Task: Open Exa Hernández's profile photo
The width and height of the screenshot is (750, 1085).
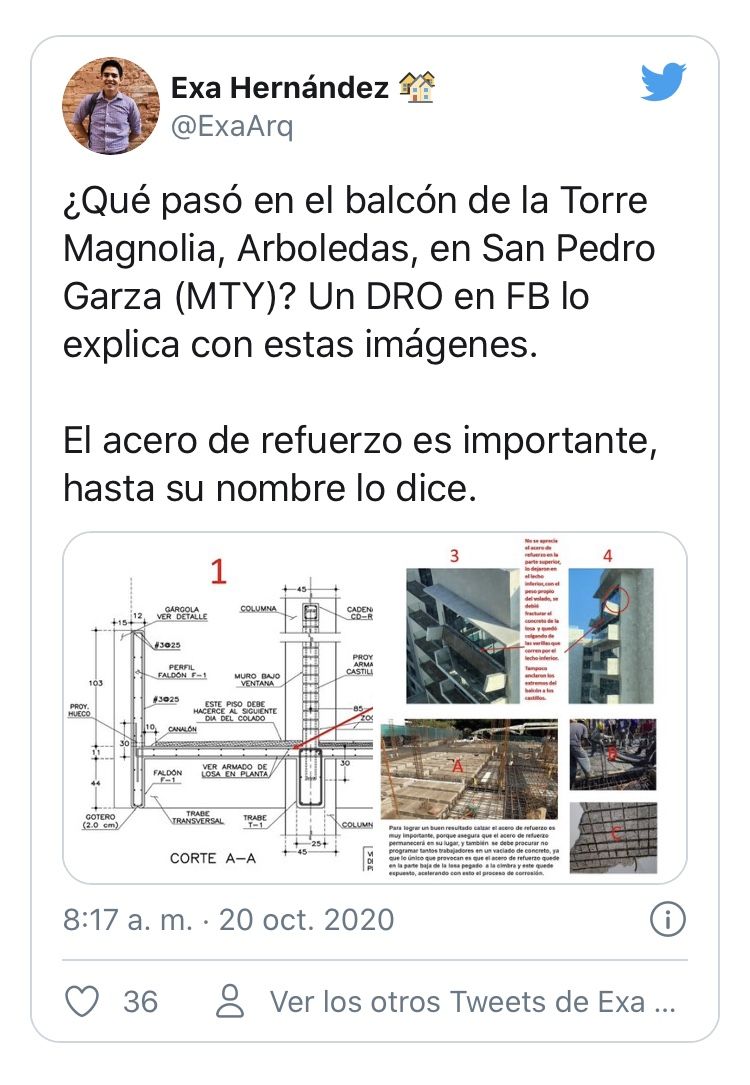Action: tap(111, 105)
